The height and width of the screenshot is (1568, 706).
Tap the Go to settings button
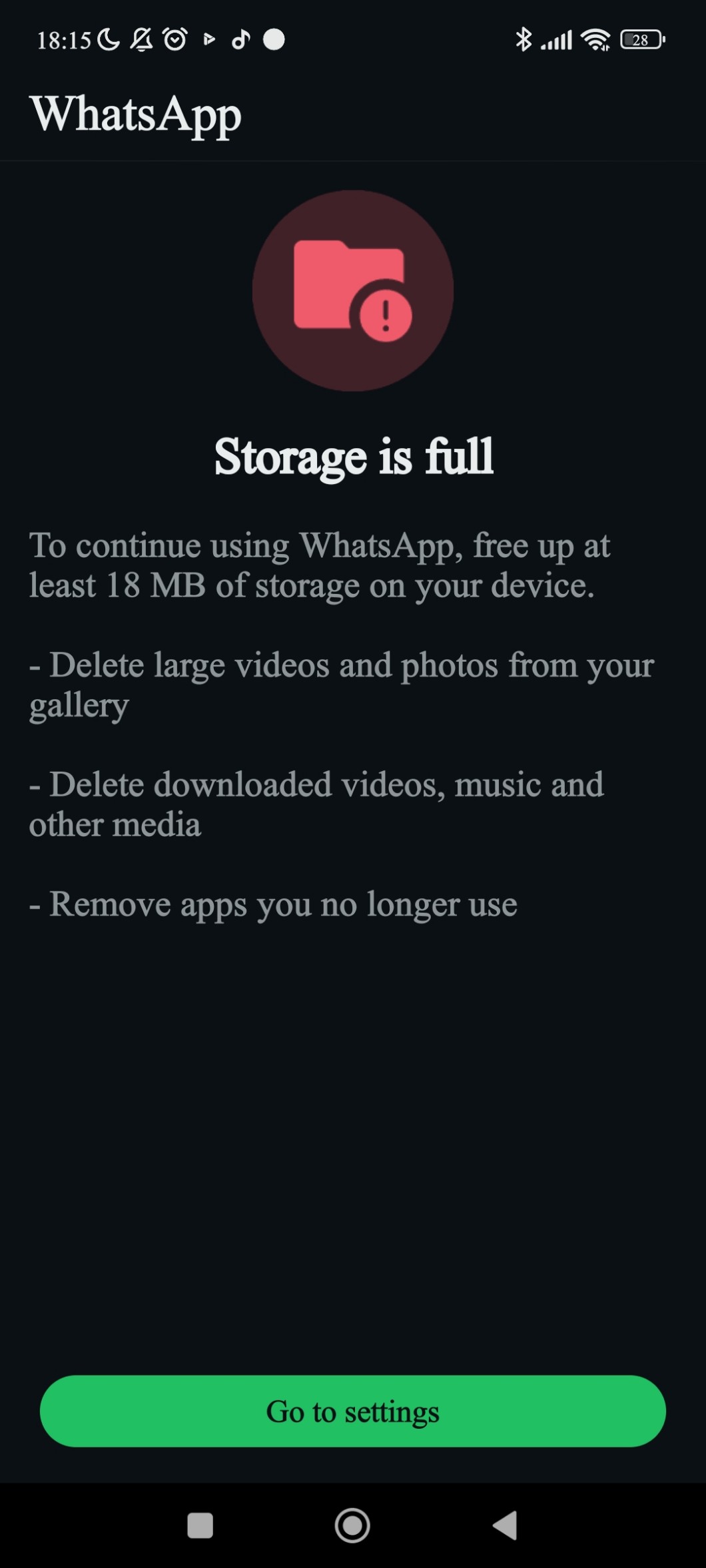click(x=353, y=1411)
